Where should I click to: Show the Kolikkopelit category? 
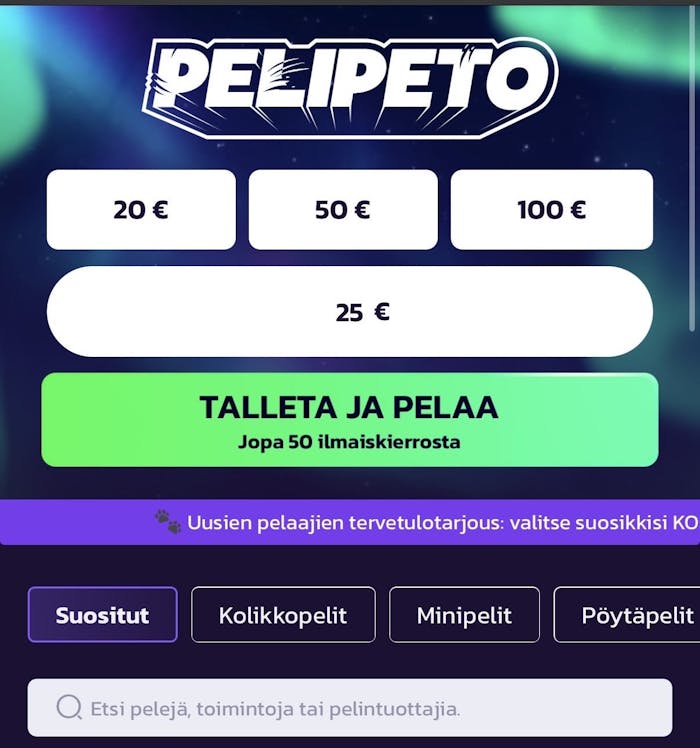click(x=283, y=614)
